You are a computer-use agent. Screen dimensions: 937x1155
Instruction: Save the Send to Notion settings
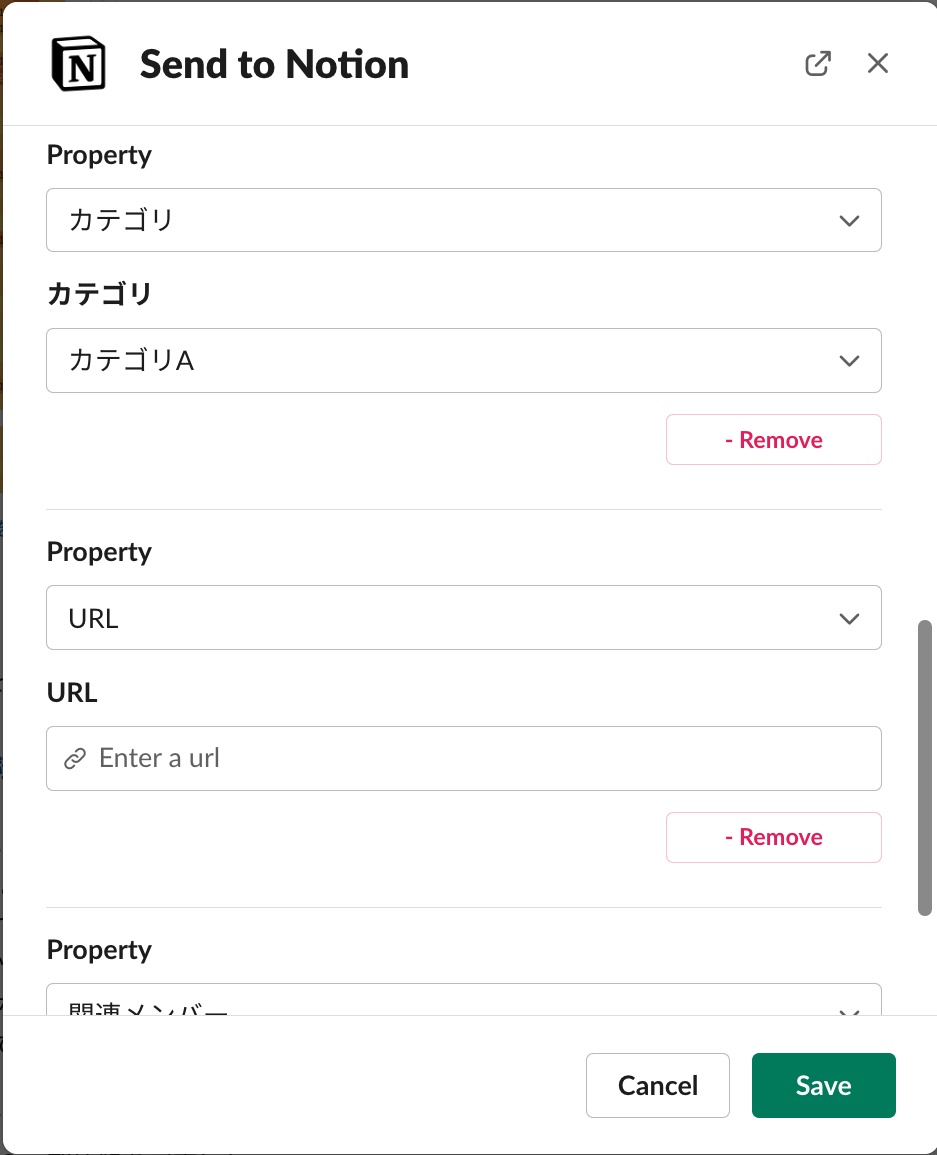coord(823,1085)
